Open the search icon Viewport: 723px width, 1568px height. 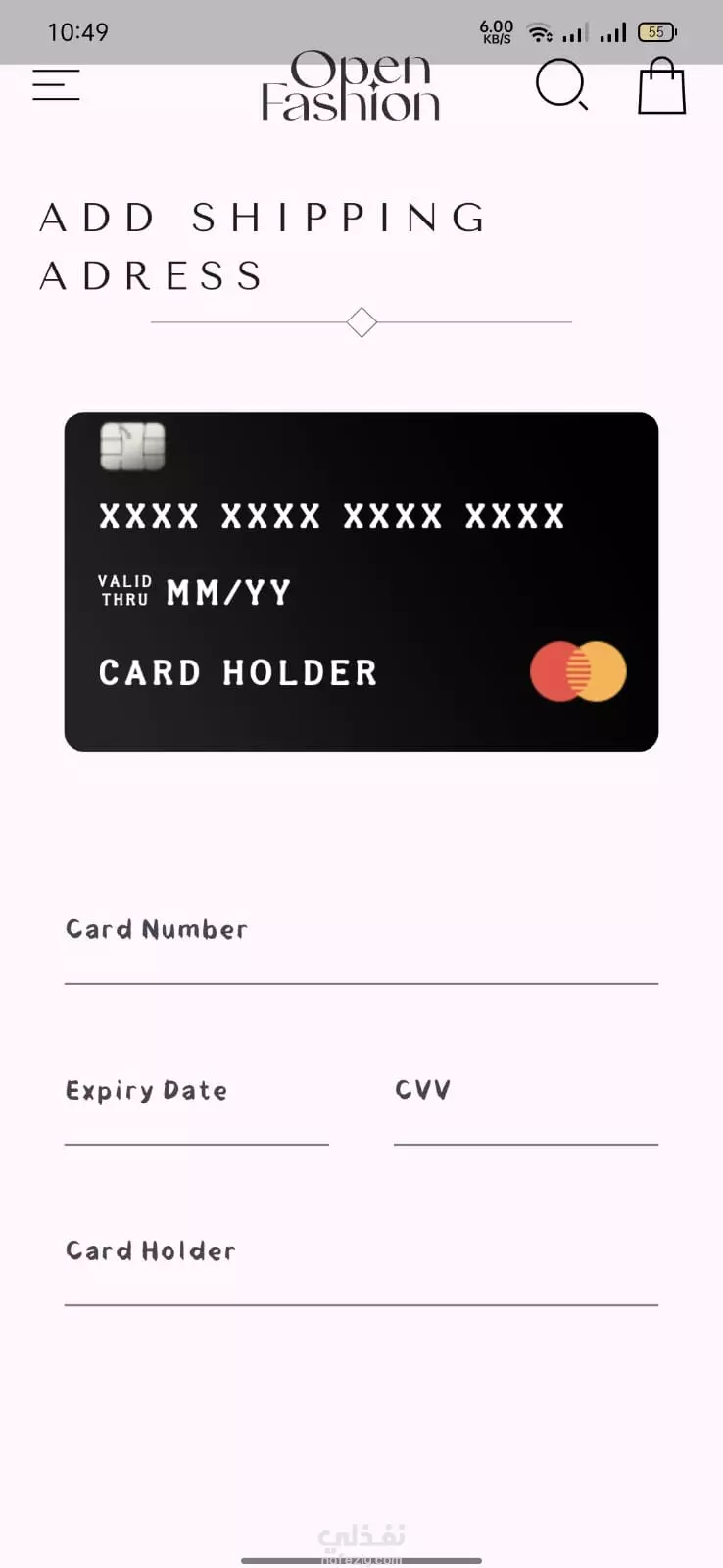click(x=562, y=84)
